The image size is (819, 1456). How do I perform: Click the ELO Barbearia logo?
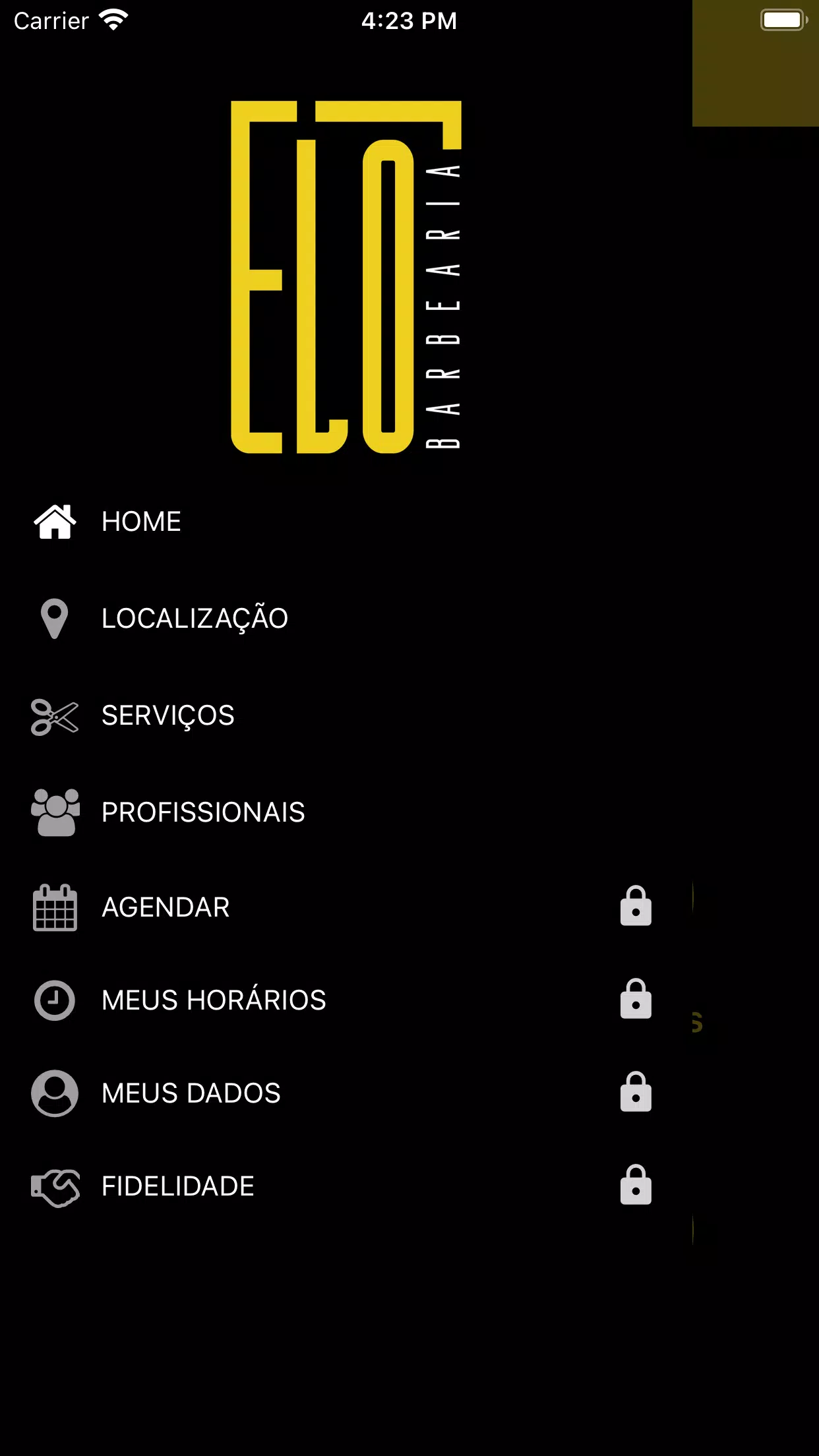pos(346,277)
